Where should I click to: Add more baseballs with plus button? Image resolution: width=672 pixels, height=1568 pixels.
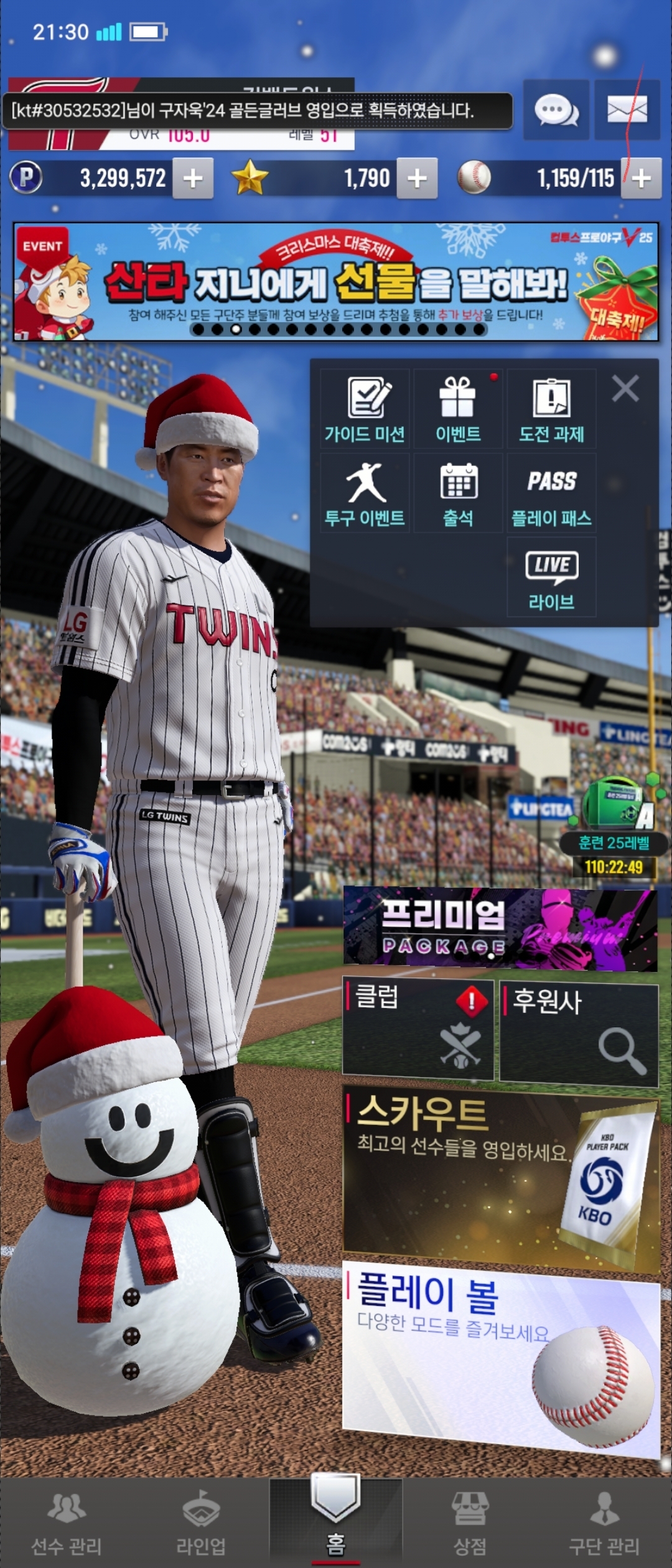641,179
